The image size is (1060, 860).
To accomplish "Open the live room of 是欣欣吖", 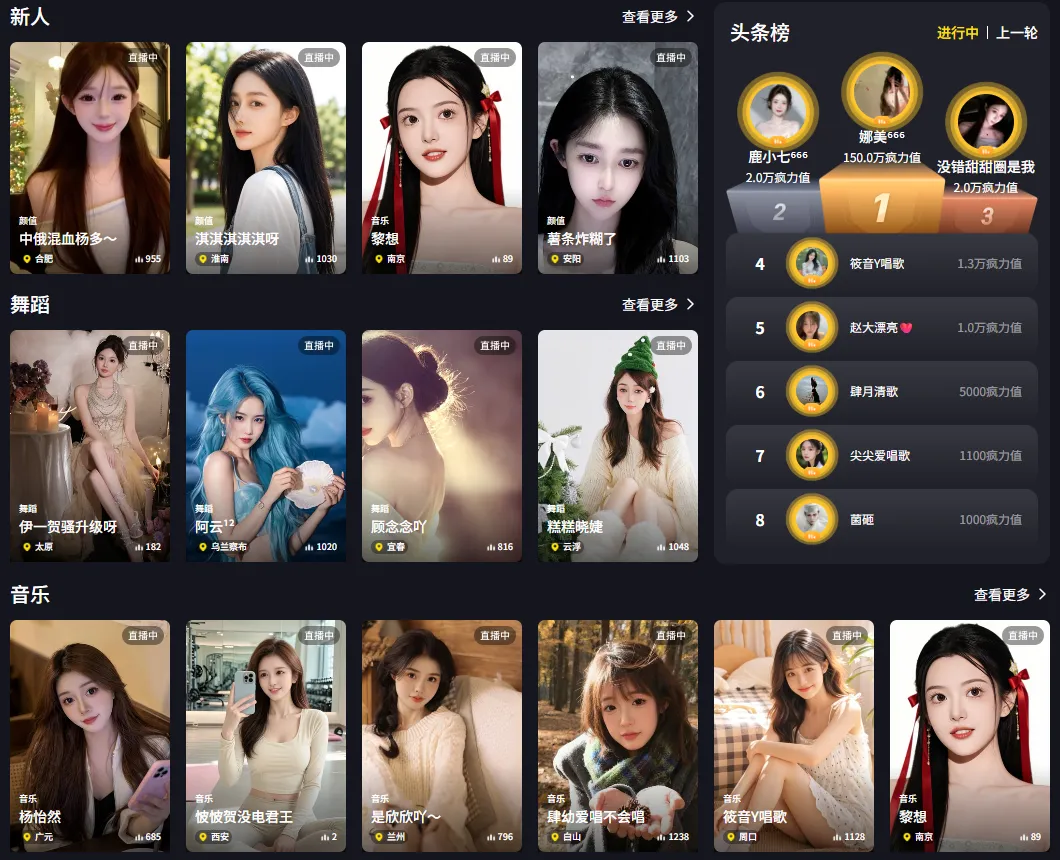I will pos(442,736).
